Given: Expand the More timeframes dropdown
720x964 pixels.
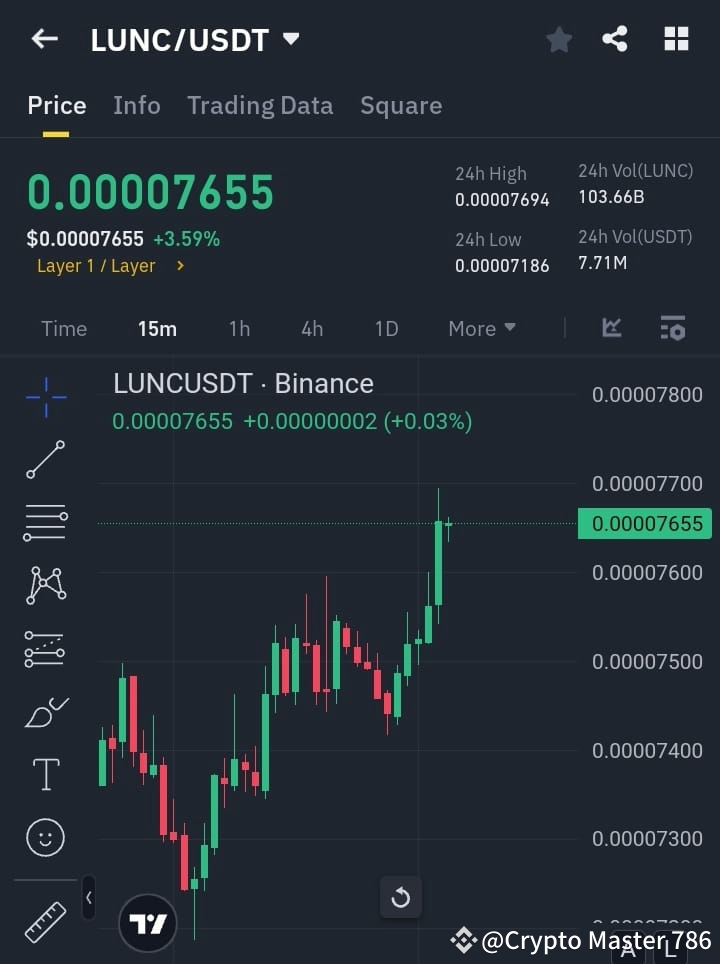Looking at the screenshot, I should point(481,328).
